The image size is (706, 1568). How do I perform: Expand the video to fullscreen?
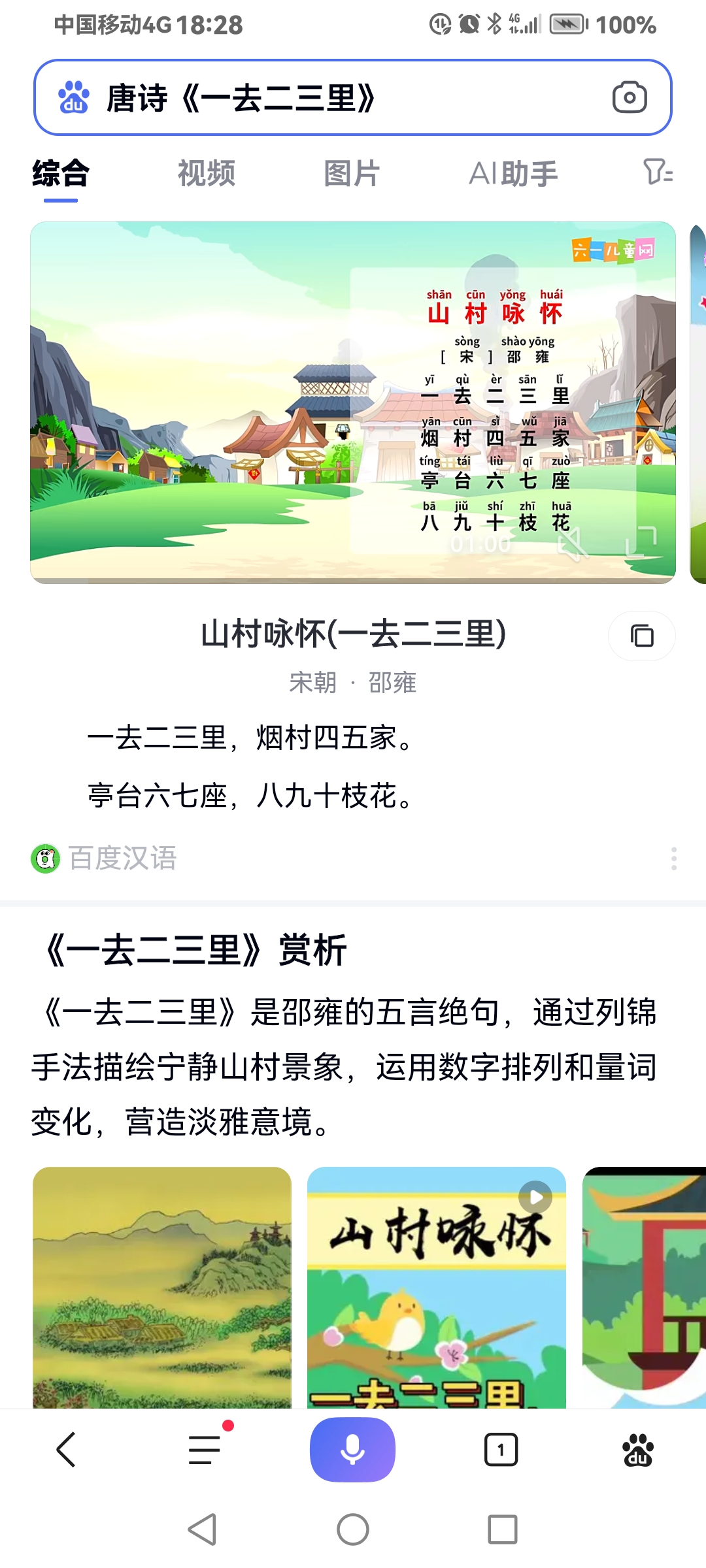coord(641,542)
